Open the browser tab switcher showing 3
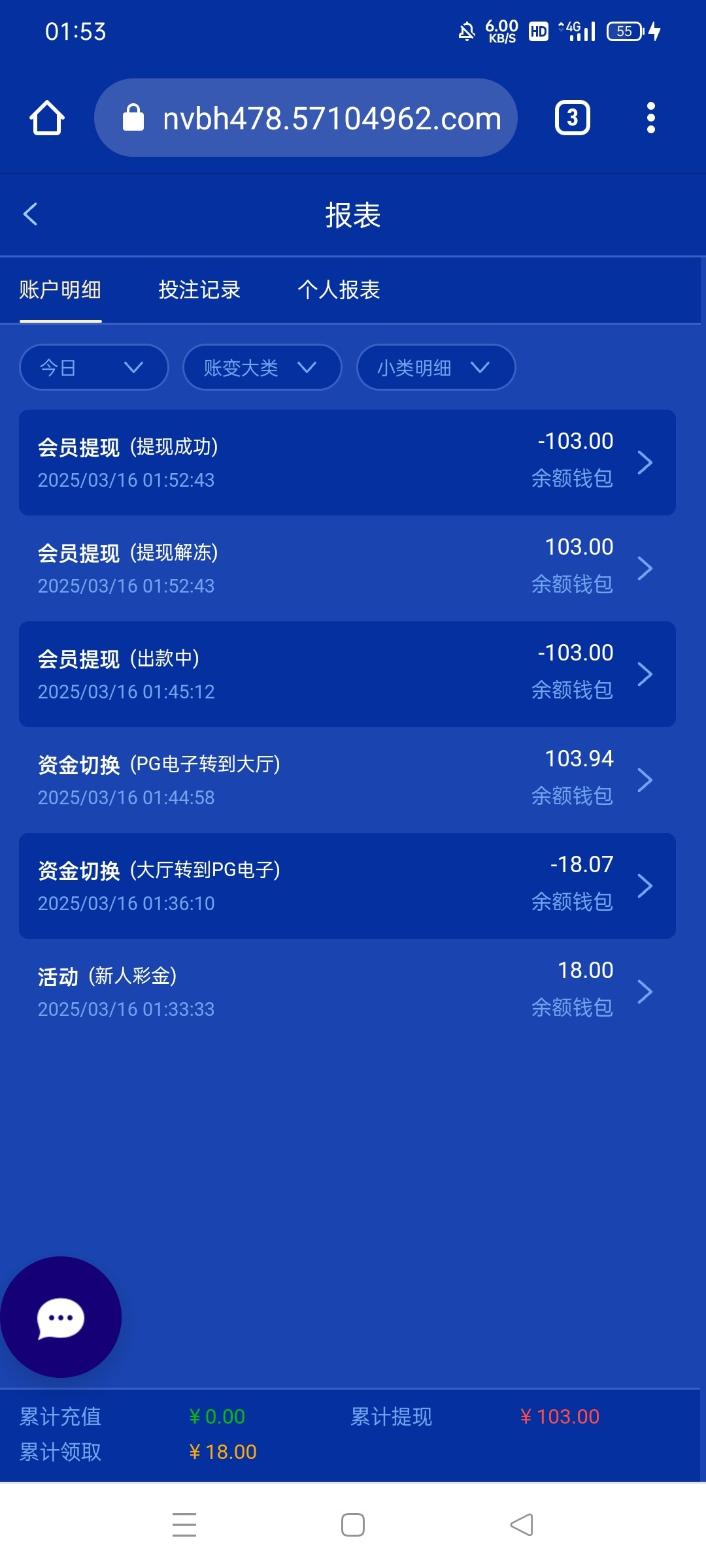Viewport: 706px width, 1568px height. (573, 118)
